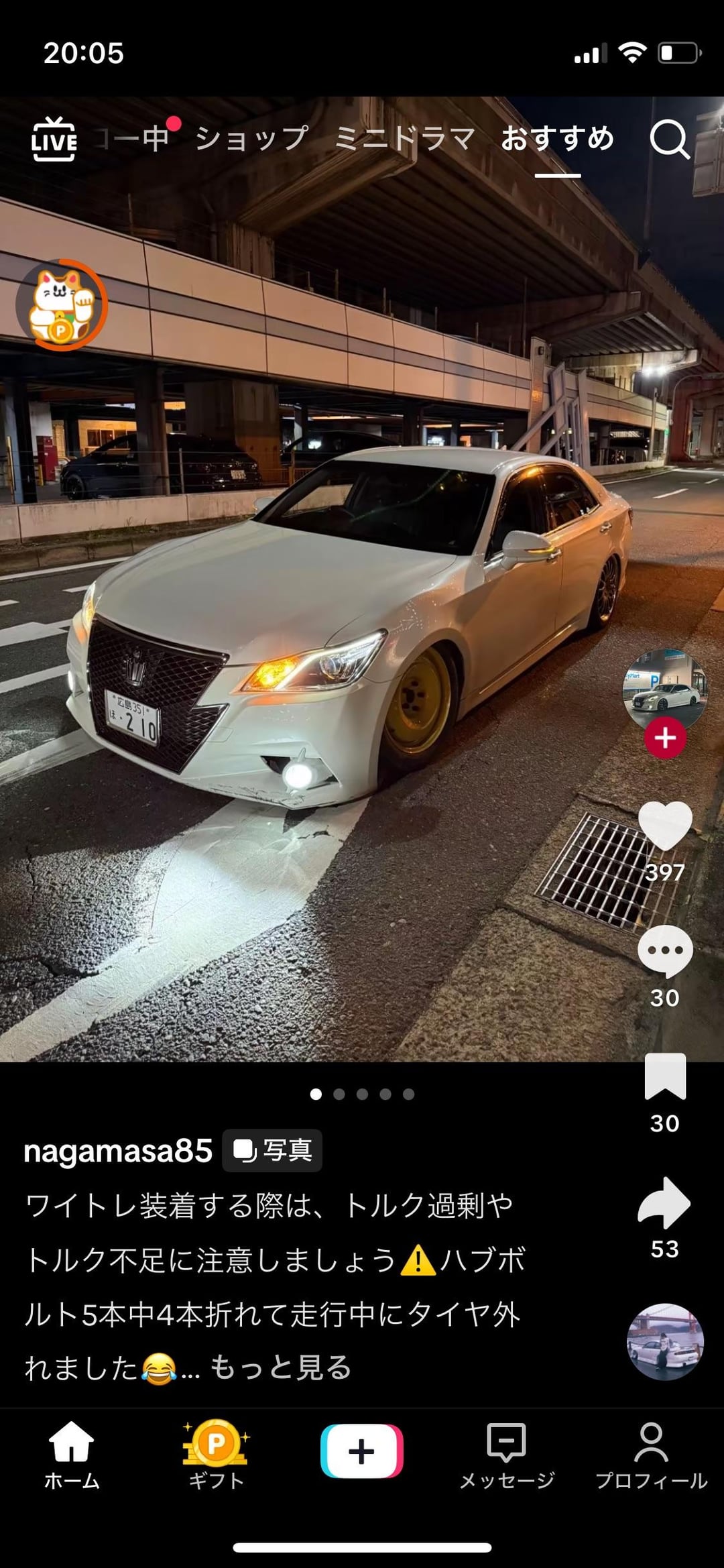This screenshot has width=724, height=1568.
Task: Open the lucky cat coin reward
Action: (x=62, y=305)
